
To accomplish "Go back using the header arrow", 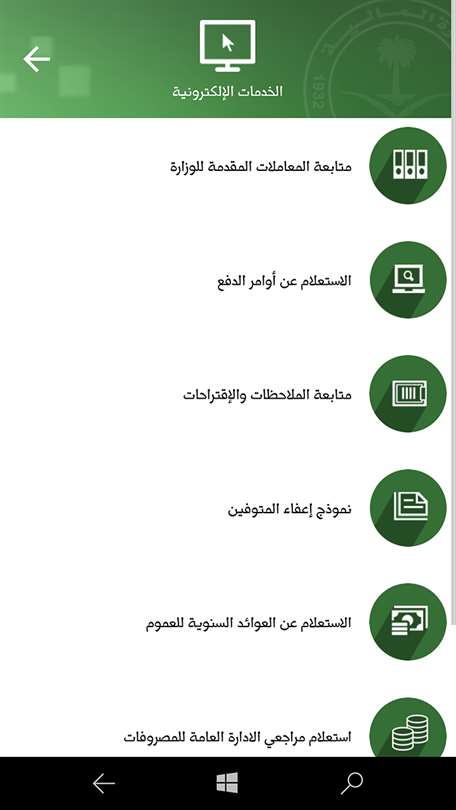I will pos(37,59).
